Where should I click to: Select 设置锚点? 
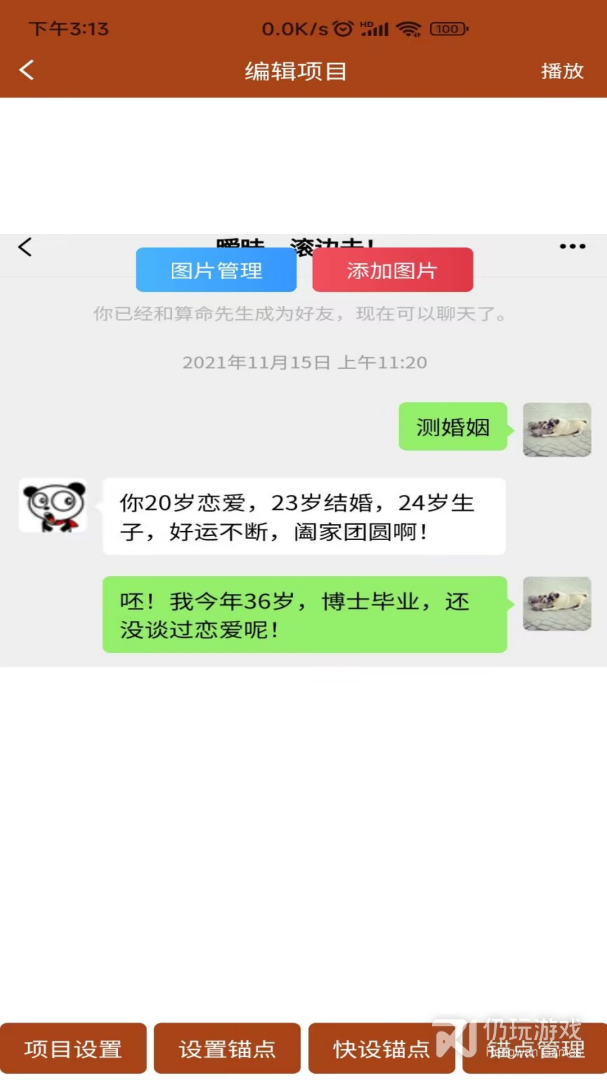pos(227,1048)
